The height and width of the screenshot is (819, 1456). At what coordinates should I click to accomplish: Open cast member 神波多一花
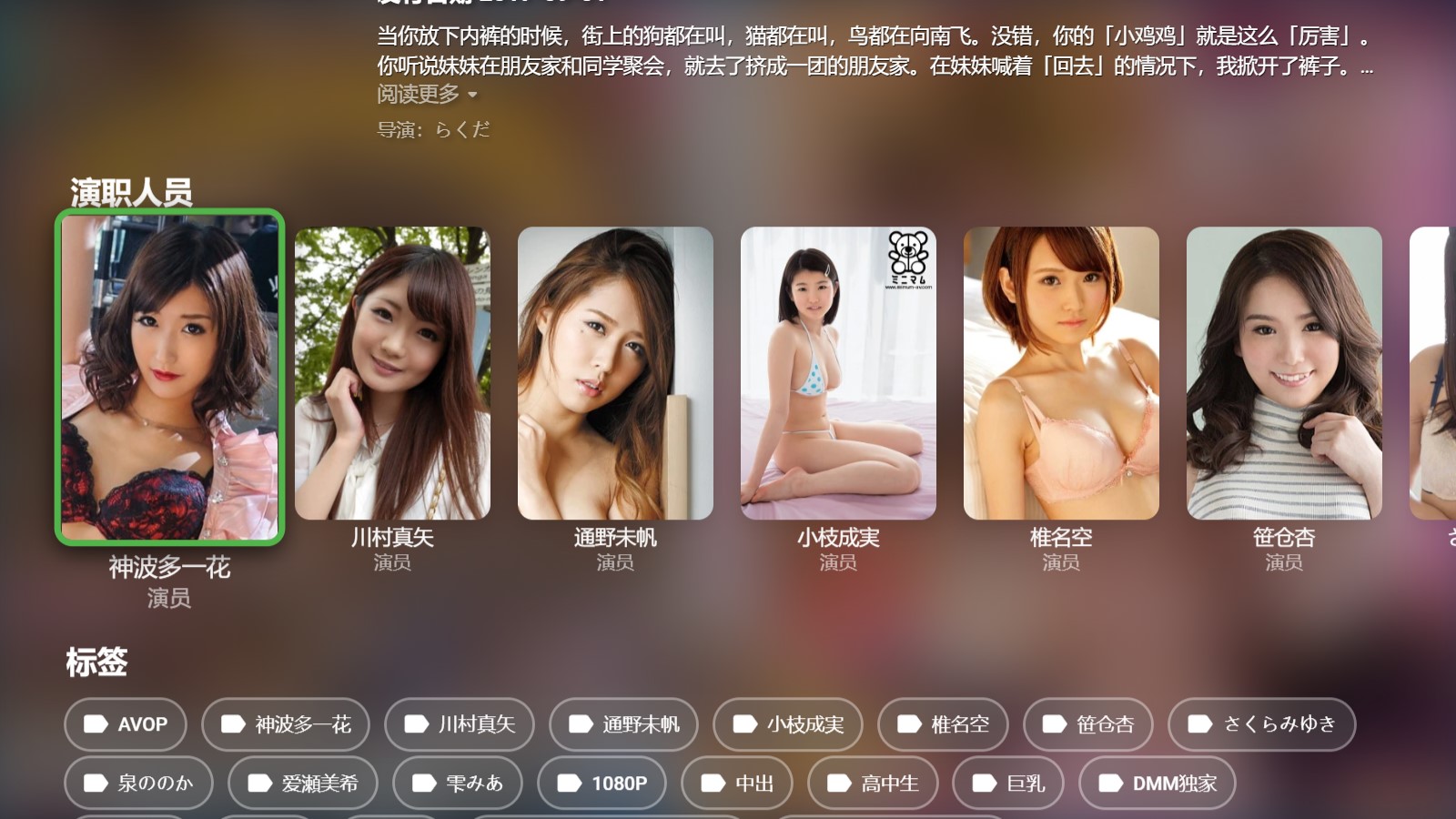tap(169, 378)
